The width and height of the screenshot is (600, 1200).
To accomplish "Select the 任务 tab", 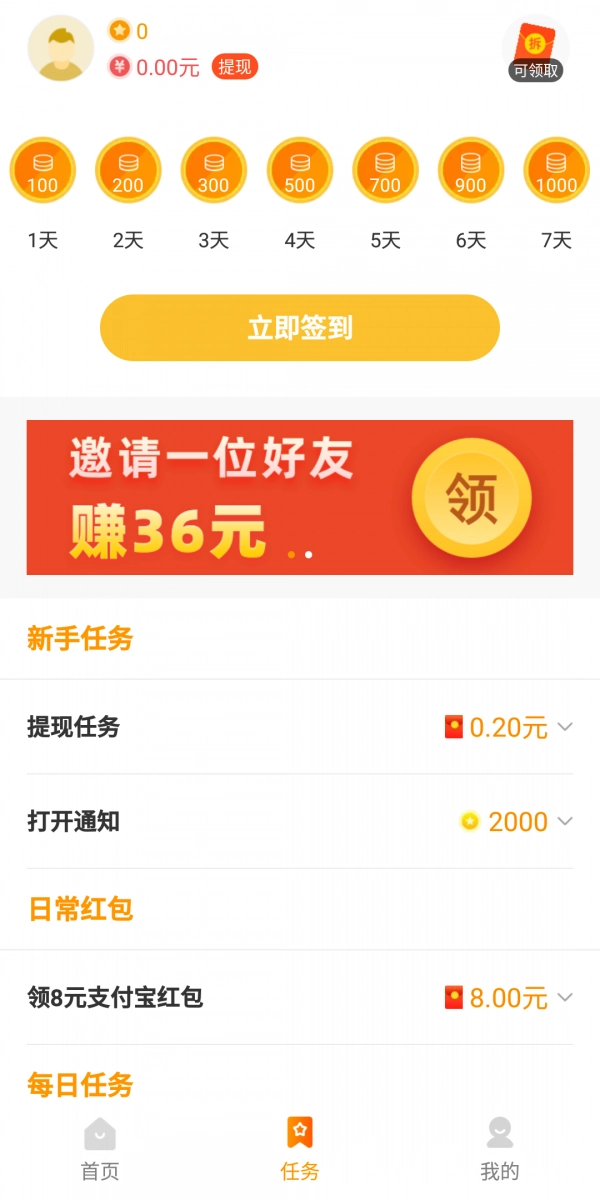I will (x=300, y=1148).
